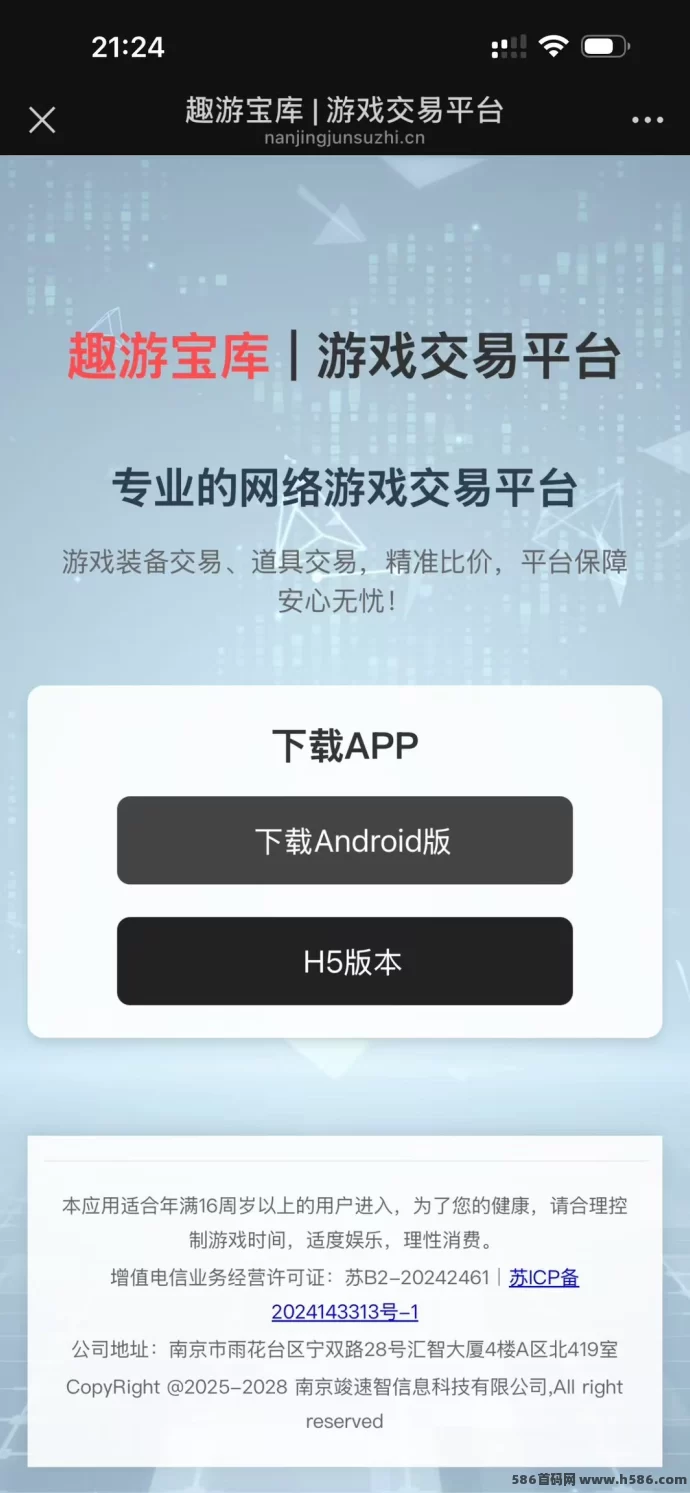This screenshot has height=1493, width=690.
Task: Close the in-app browser page
Action: [x=42, y=120]
